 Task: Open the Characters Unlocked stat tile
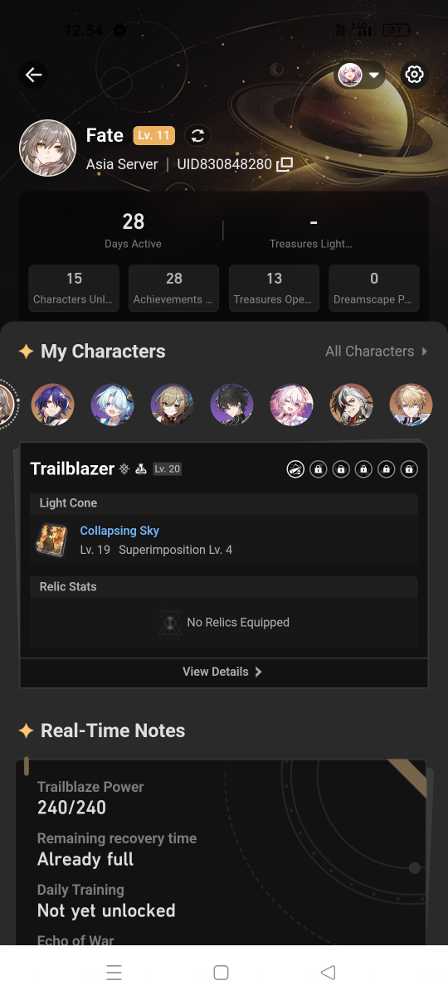click(74, 288)
